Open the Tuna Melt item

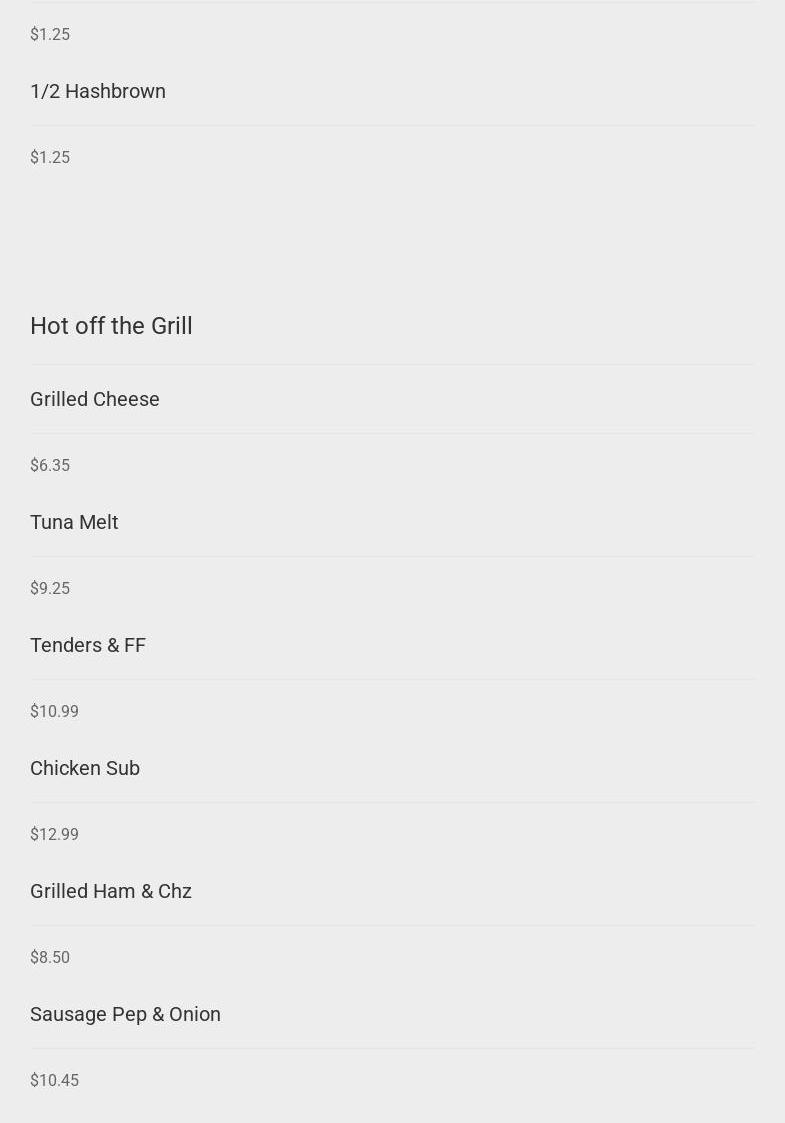(x=74, y=522)
